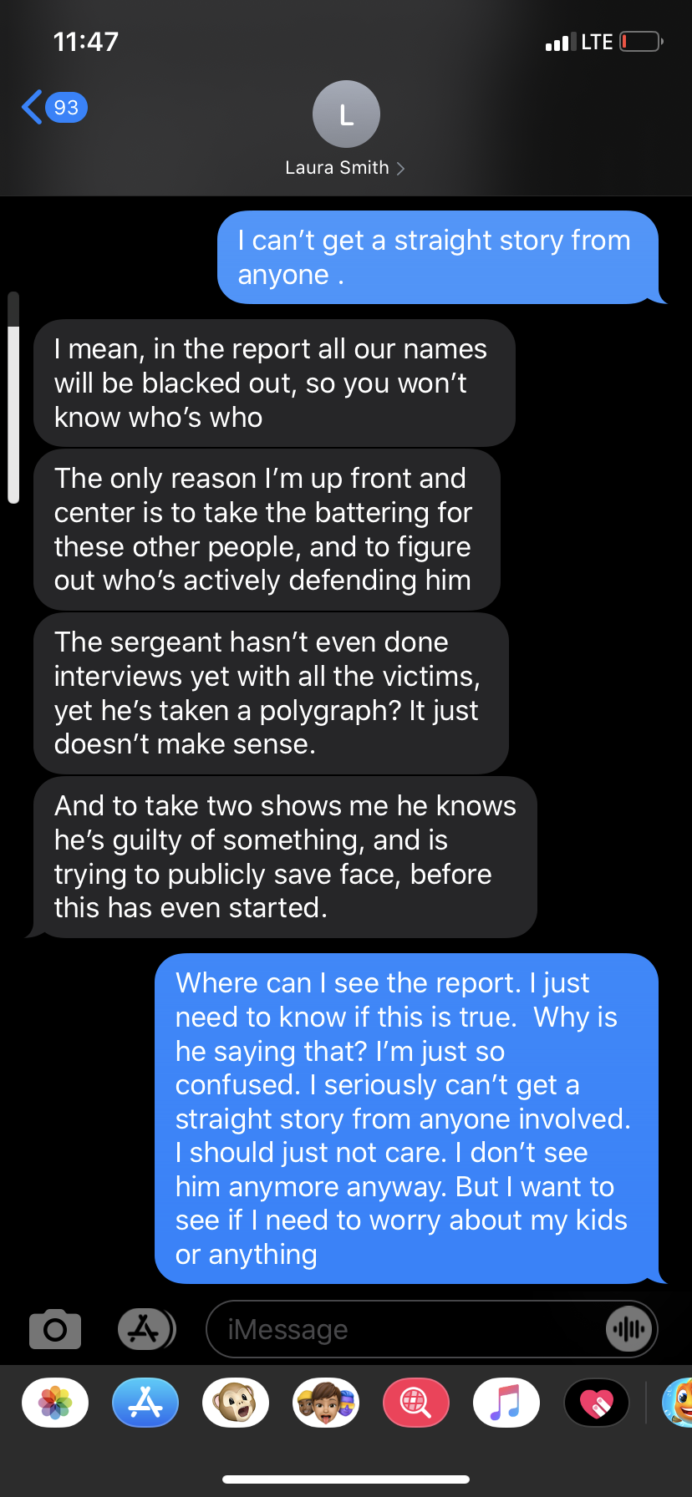Image resolution: width=692 pixels, height=1497 pixels.
Task: Open the camera to attach a photo
Action: click(x=55, y=1329)
